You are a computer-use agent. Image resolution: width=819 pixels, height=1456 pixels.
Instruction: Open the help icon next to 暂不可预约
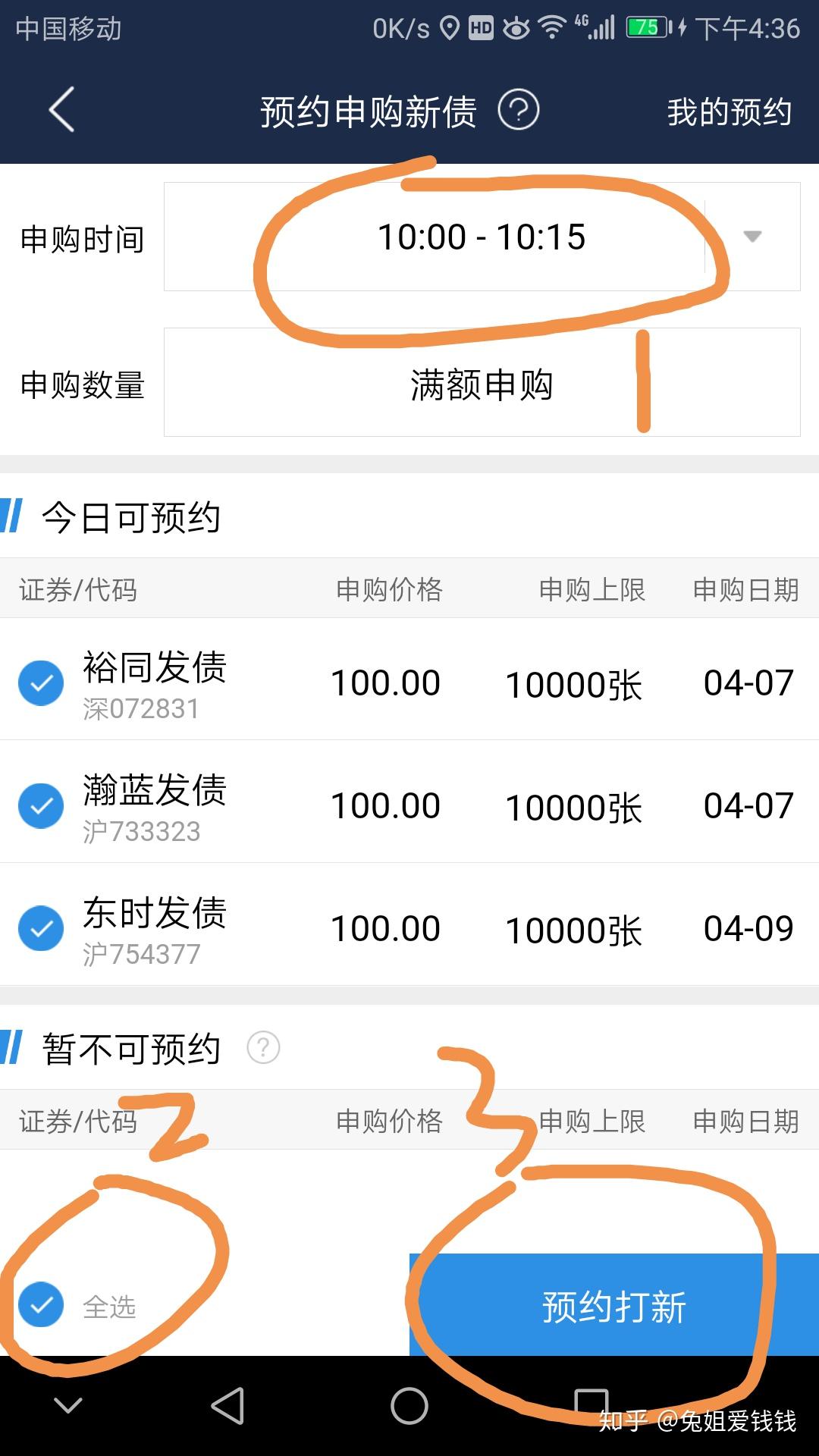(x=264, y=1048)
